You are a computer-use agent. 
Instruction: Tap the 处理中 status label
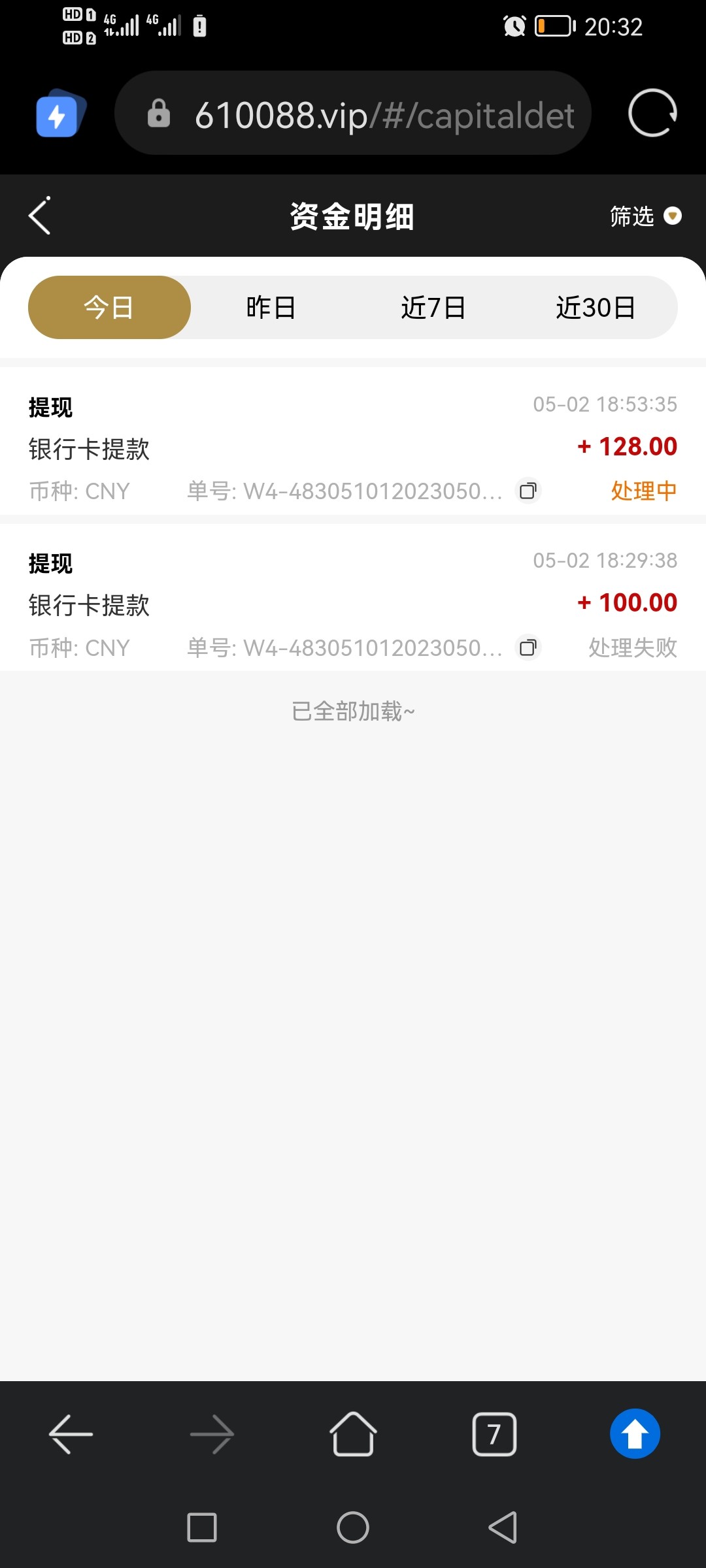tap(643, 491)
